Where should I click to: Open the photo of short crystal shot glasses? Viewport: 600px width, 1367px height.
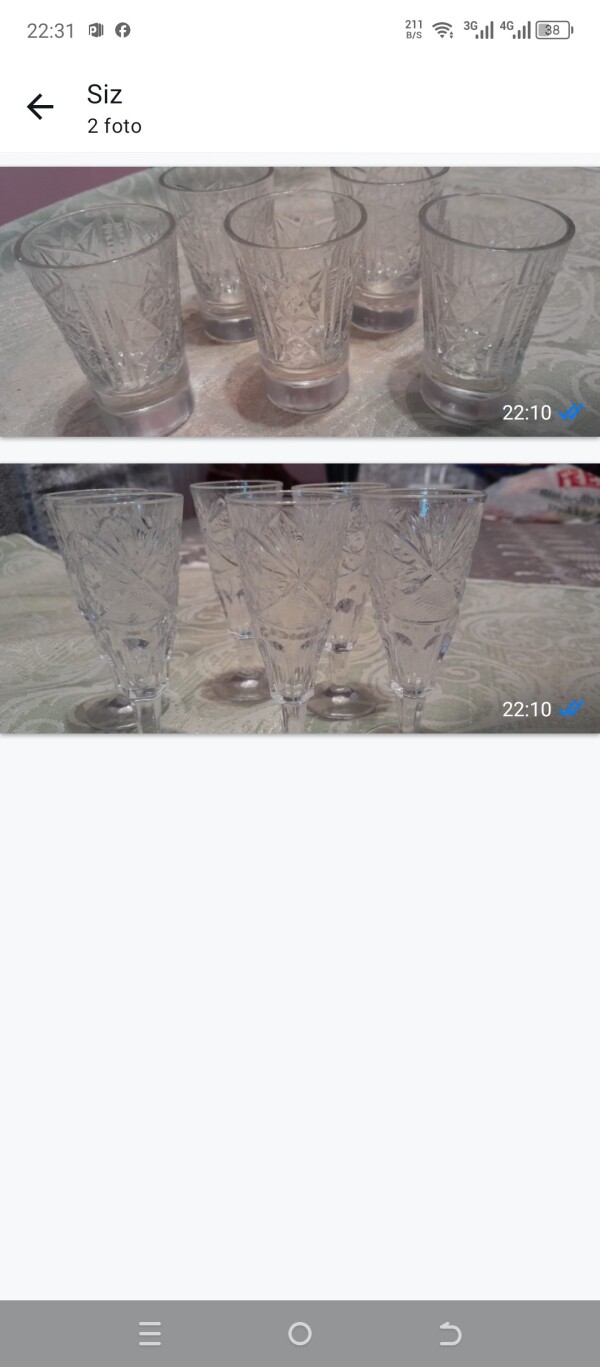(x=300, y=301)
